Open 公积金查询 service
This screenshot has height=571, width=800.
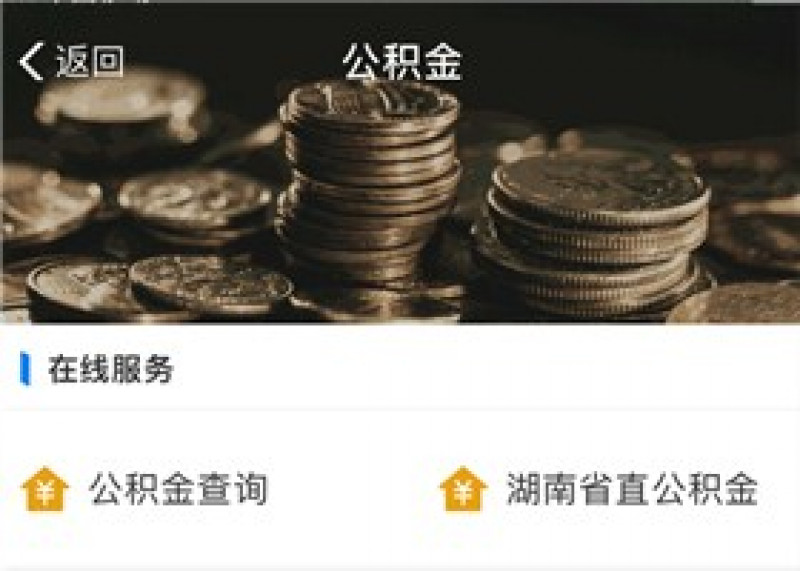[x=146, y=490]
